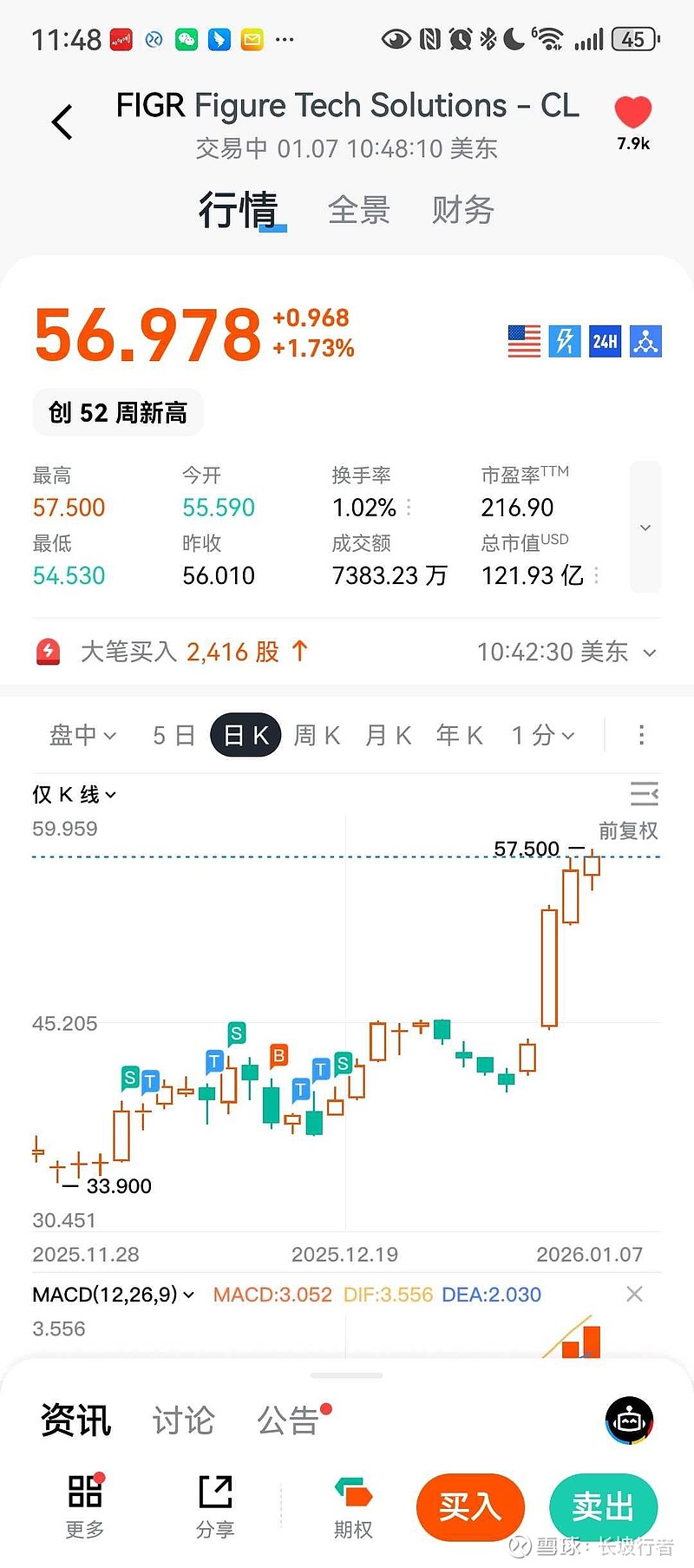
Task: Tap the back arrow to exit FIGR quote
Action: (62, 121)
